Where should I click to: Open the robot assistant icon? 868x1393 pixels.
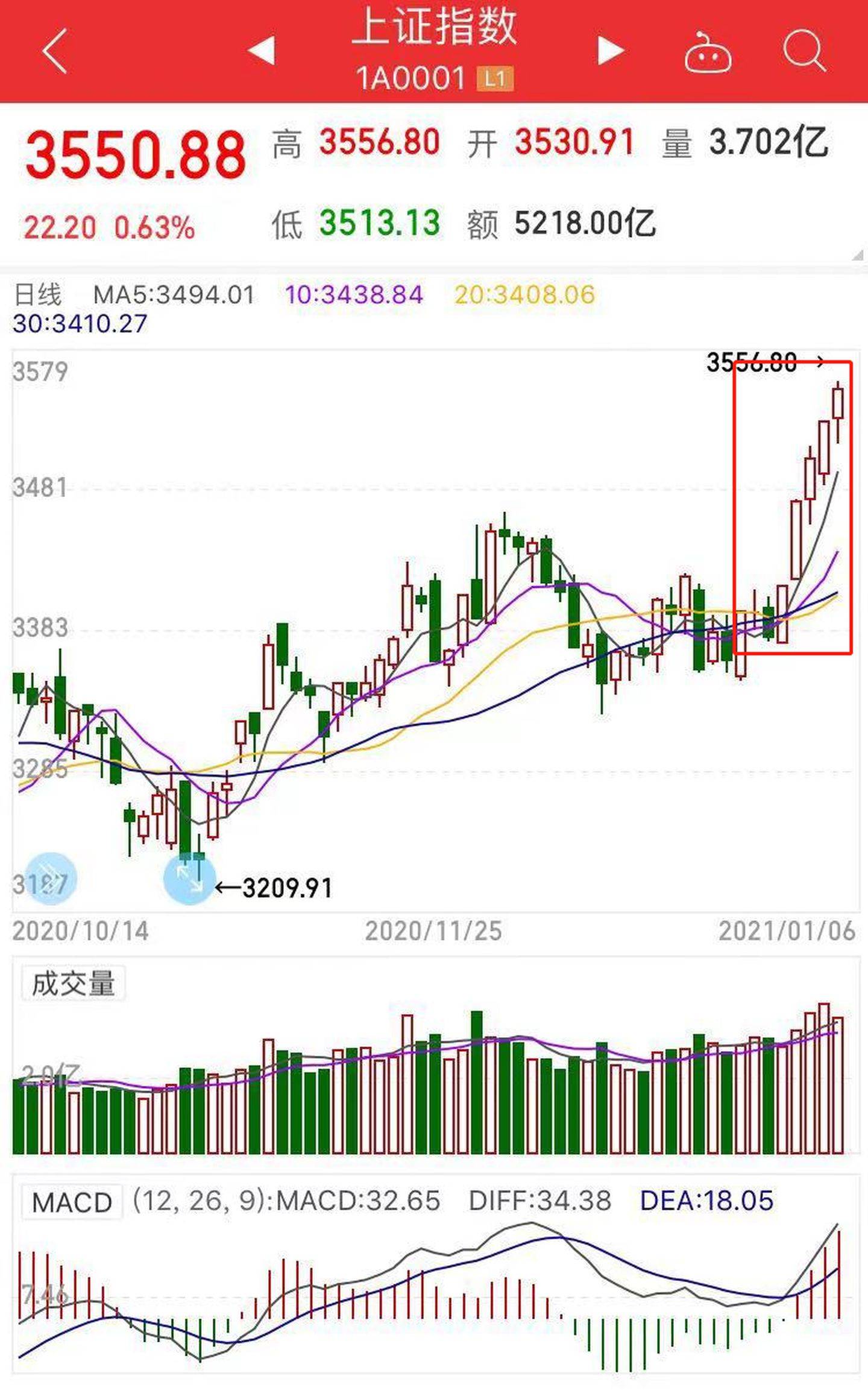tap(708, 52)
